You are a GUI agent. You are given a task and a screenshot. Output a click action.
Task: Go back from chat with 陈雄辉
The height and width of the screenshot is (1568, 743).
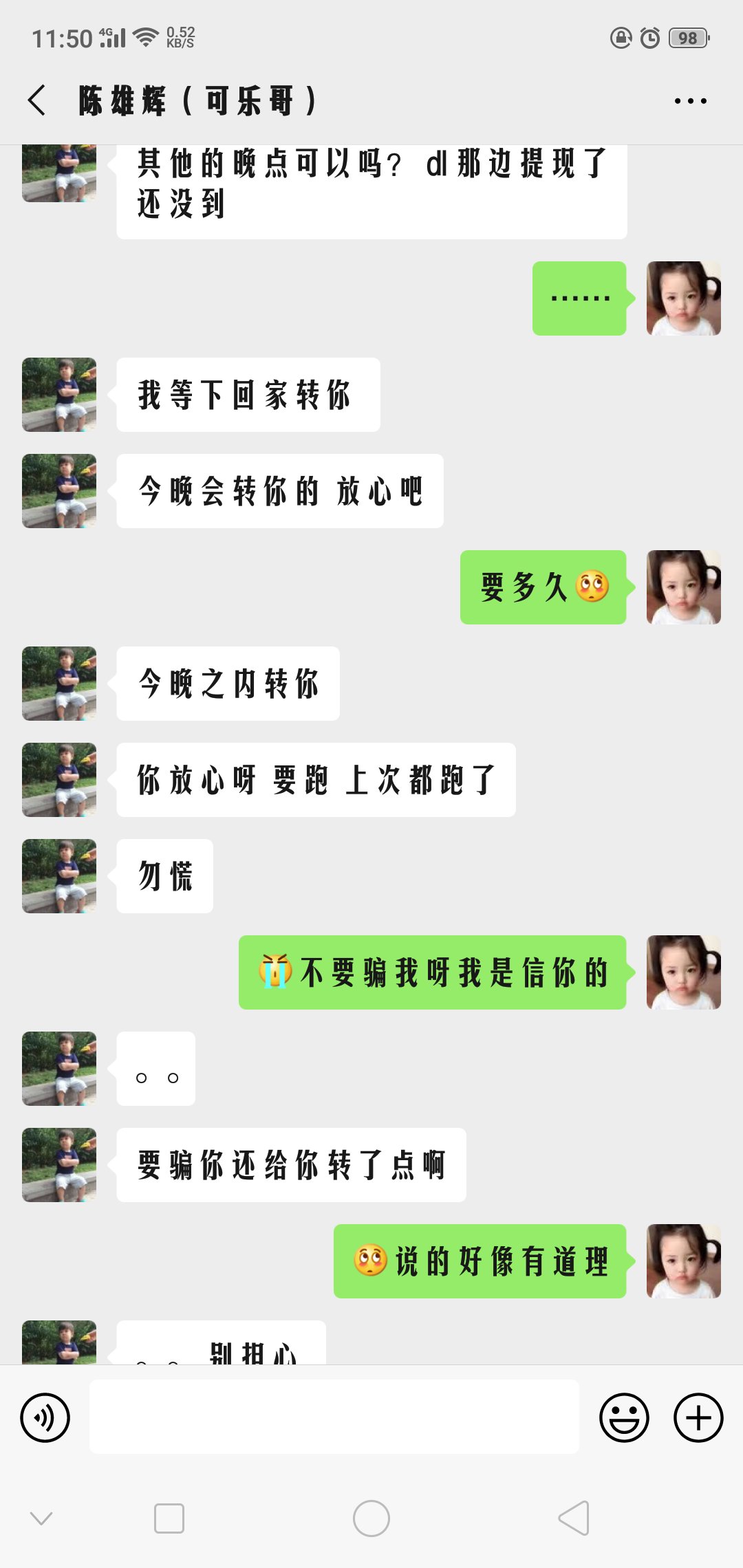pos(37,100)
